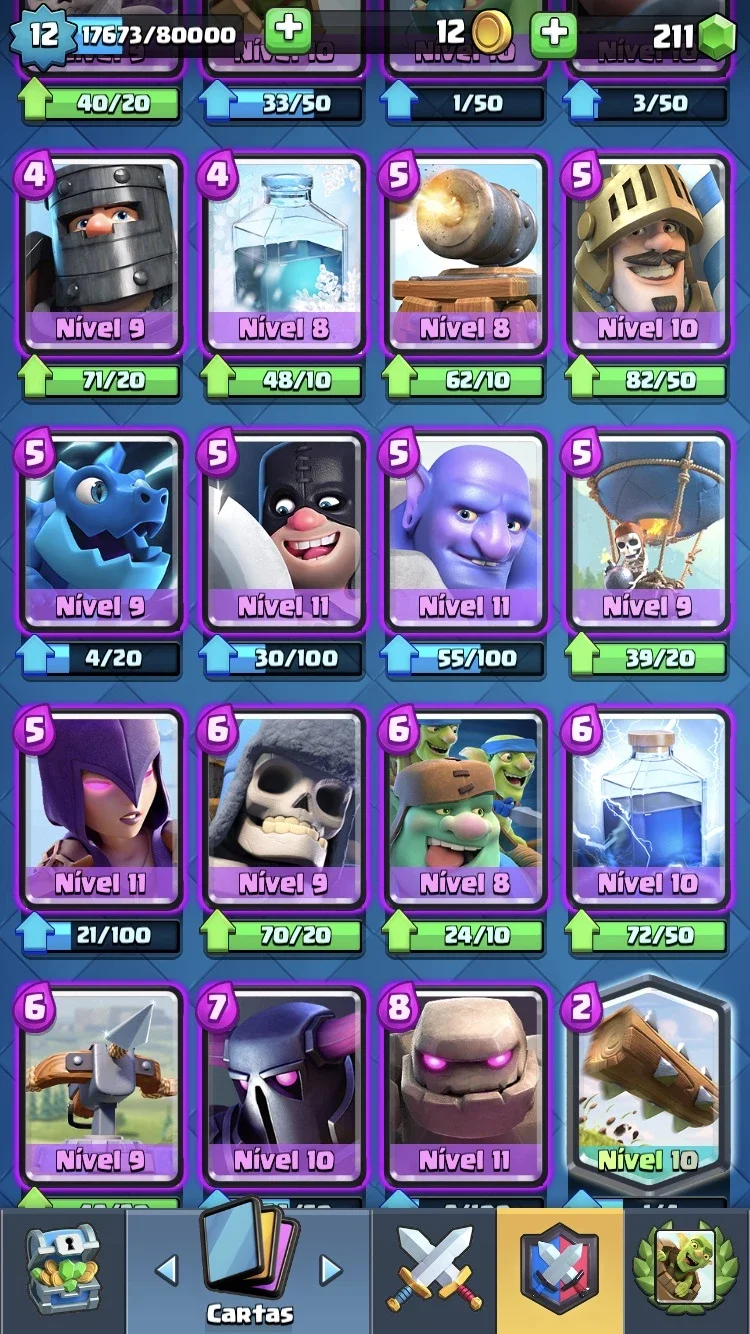Tap the Executioner card
750x1334 pixels.
pyautogui.click(x=284, y=532)
